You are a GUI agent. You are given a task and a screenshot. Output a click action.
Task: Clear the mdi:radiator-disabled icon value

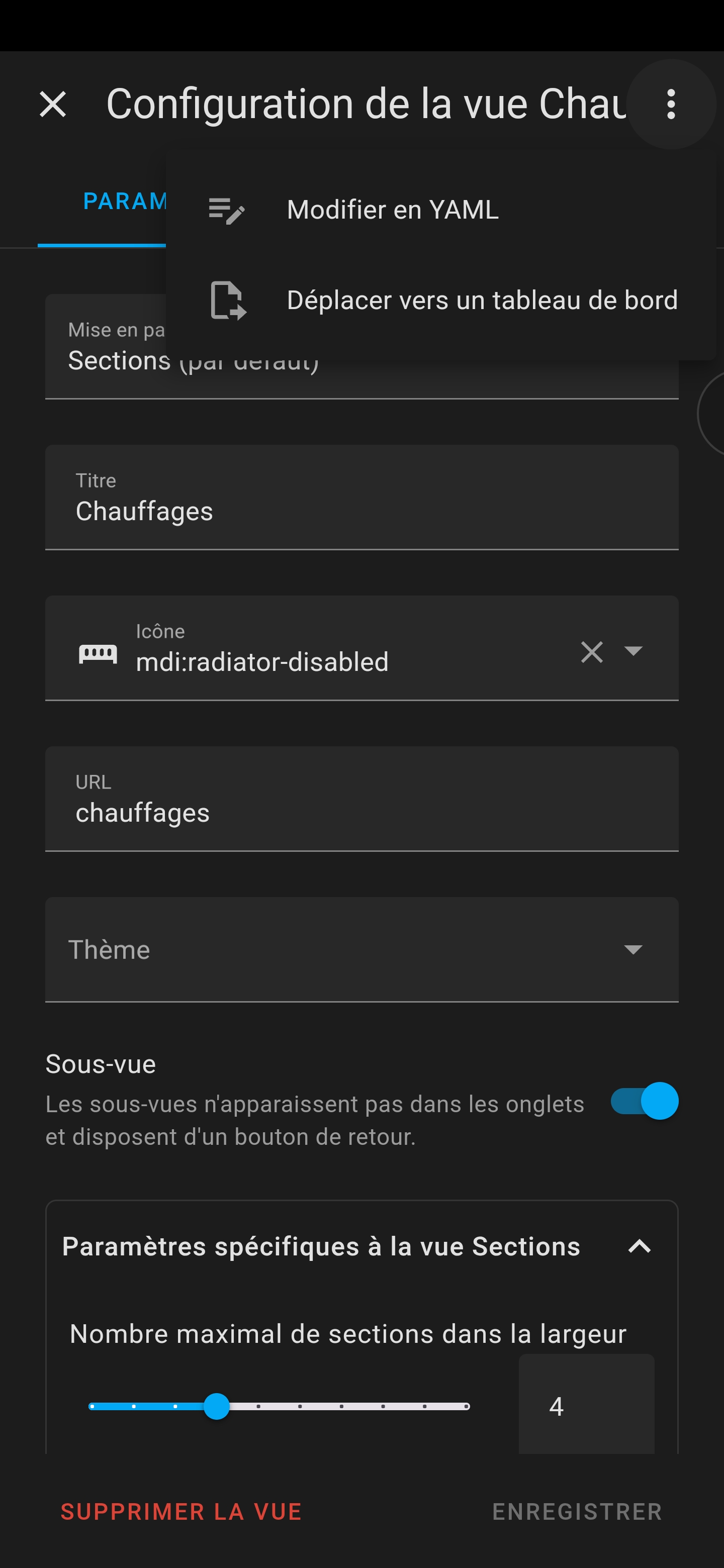coord(592,652)
